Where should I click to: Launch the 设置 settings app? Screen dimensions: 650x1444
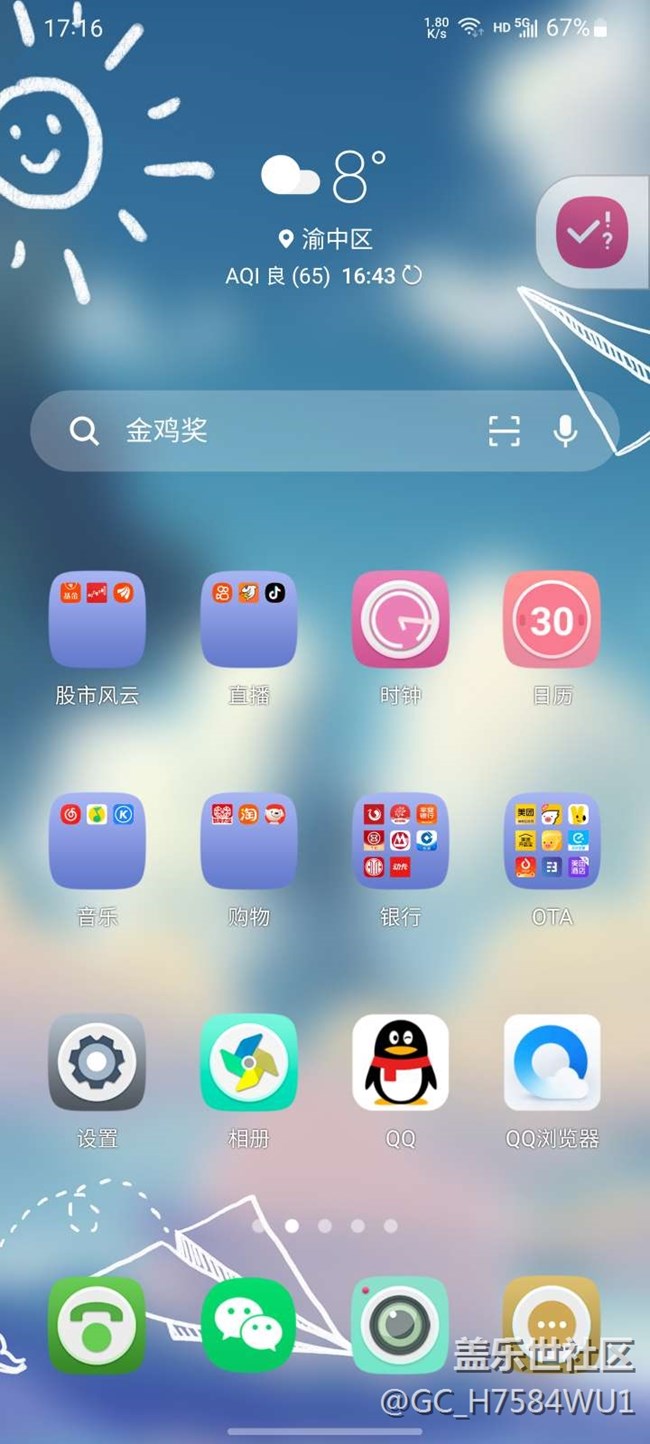pyautogui.click(x=97, y=1063)
